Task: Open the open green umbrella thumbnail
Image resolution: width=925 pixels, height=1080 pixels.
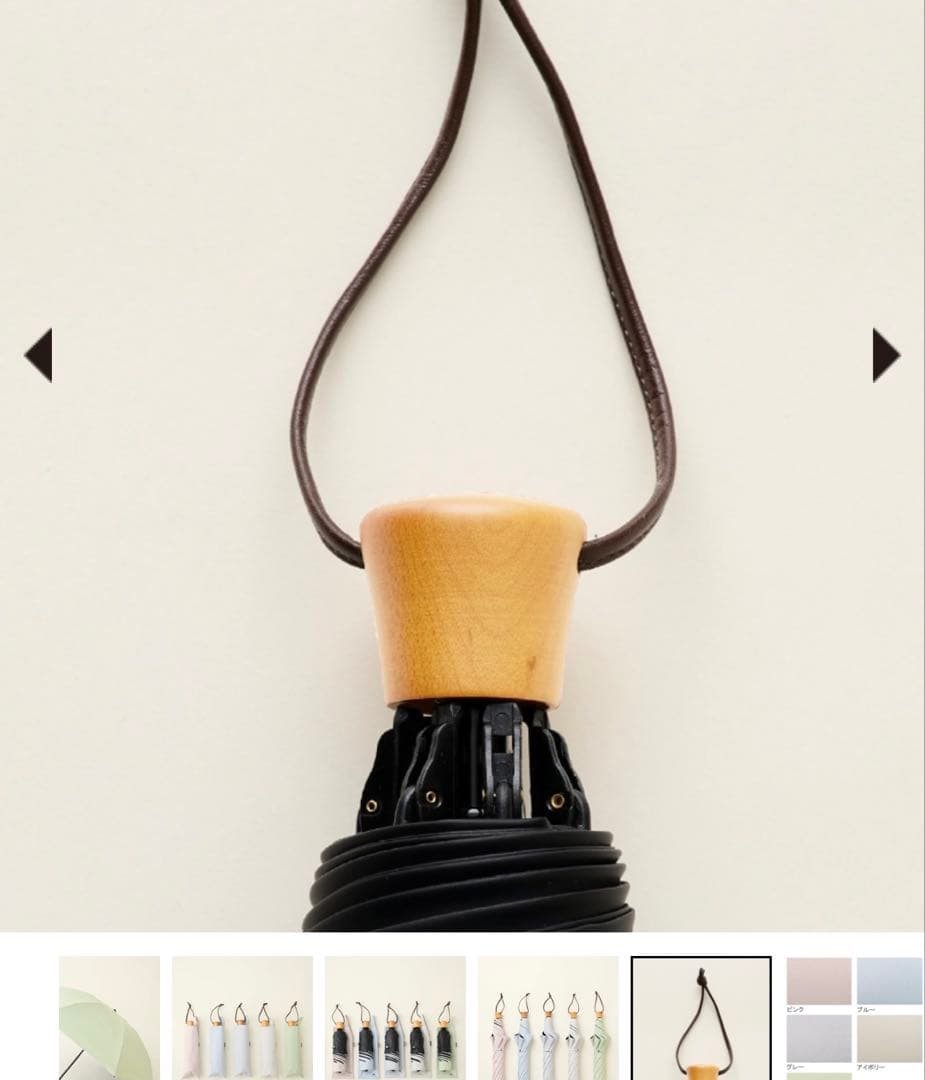Action: pyautogui.click(x=109, y=1018)
